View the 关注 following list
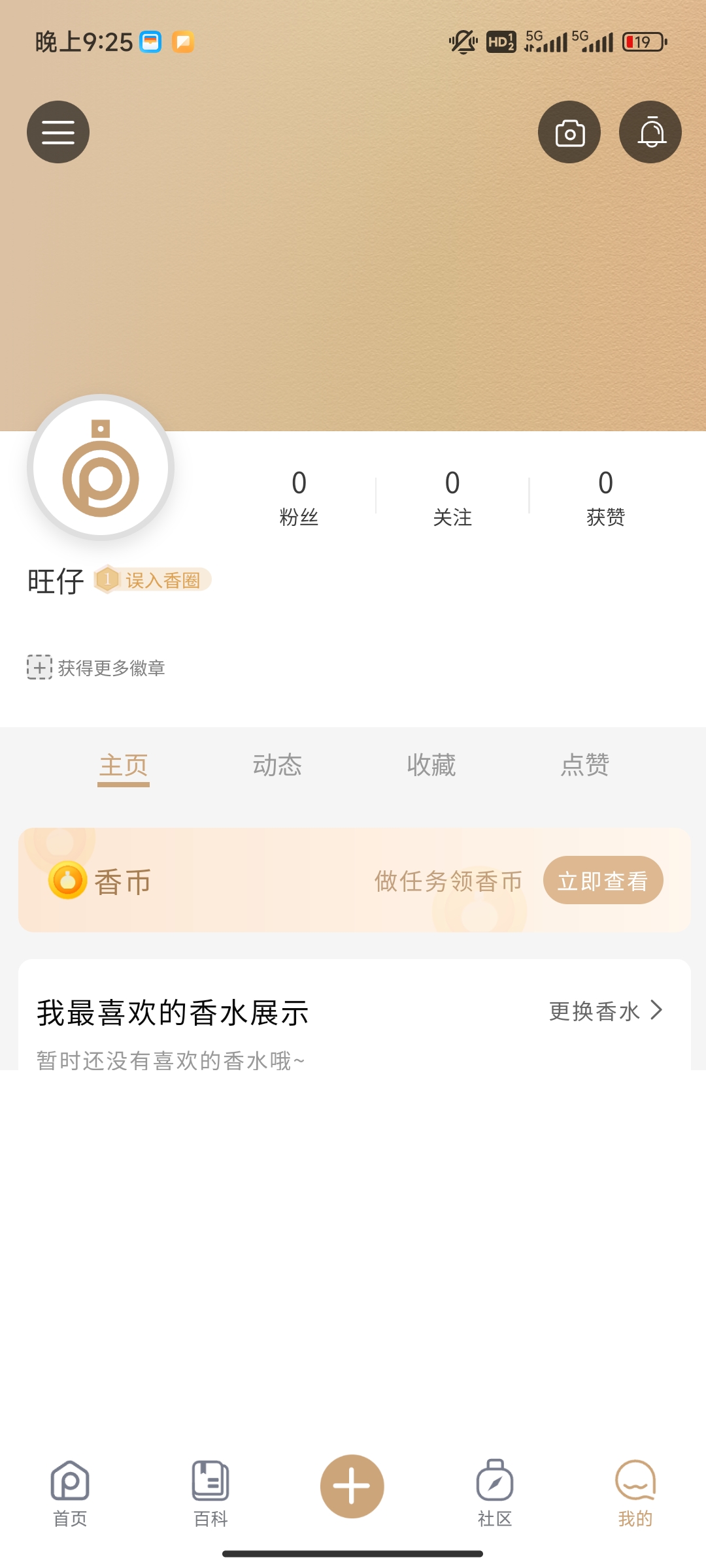706x1568 pixels. point(452,497)
